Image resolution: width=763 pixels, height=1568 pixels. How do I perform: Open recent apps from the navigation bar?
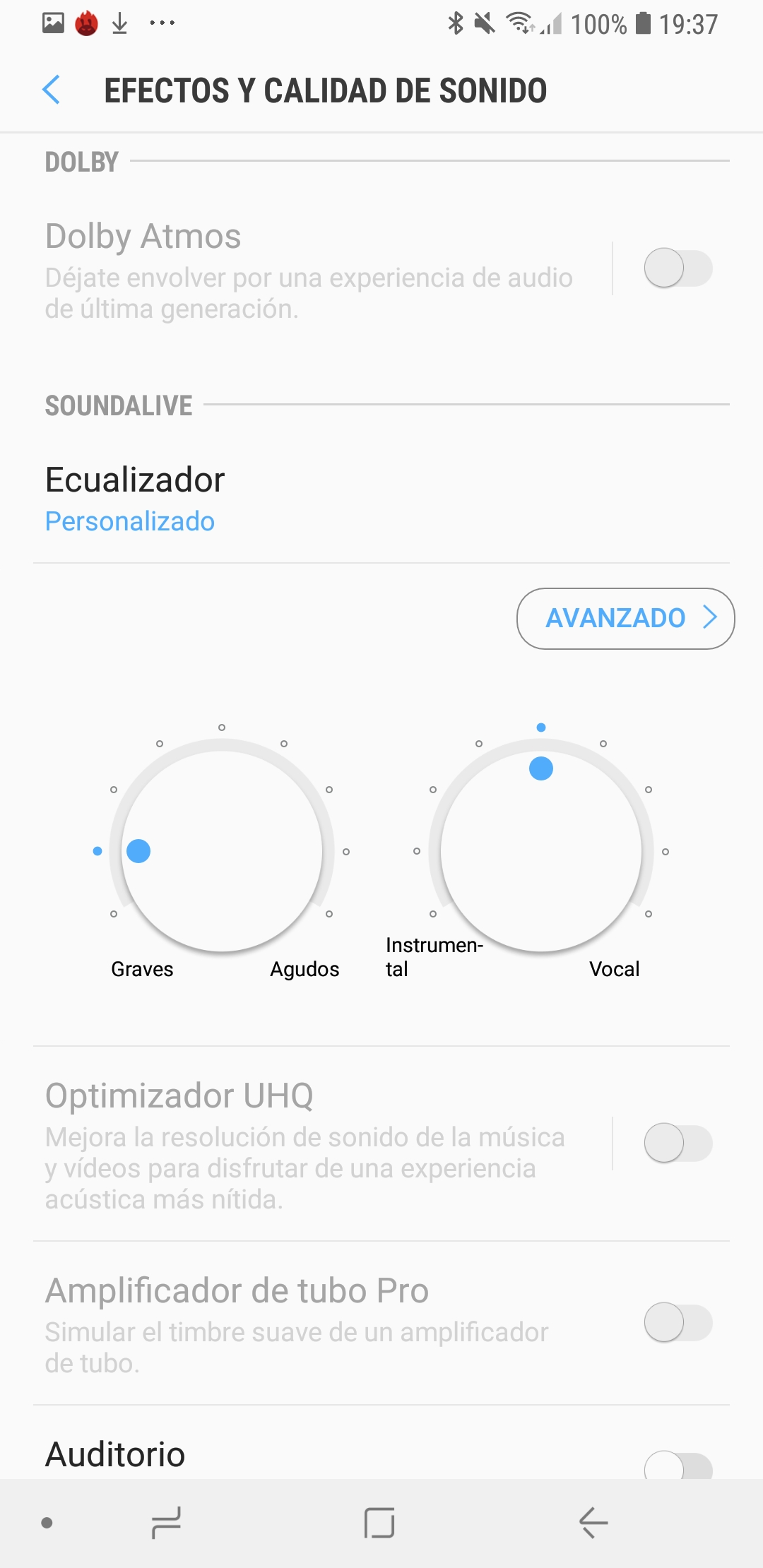(x=167, y=1523)
